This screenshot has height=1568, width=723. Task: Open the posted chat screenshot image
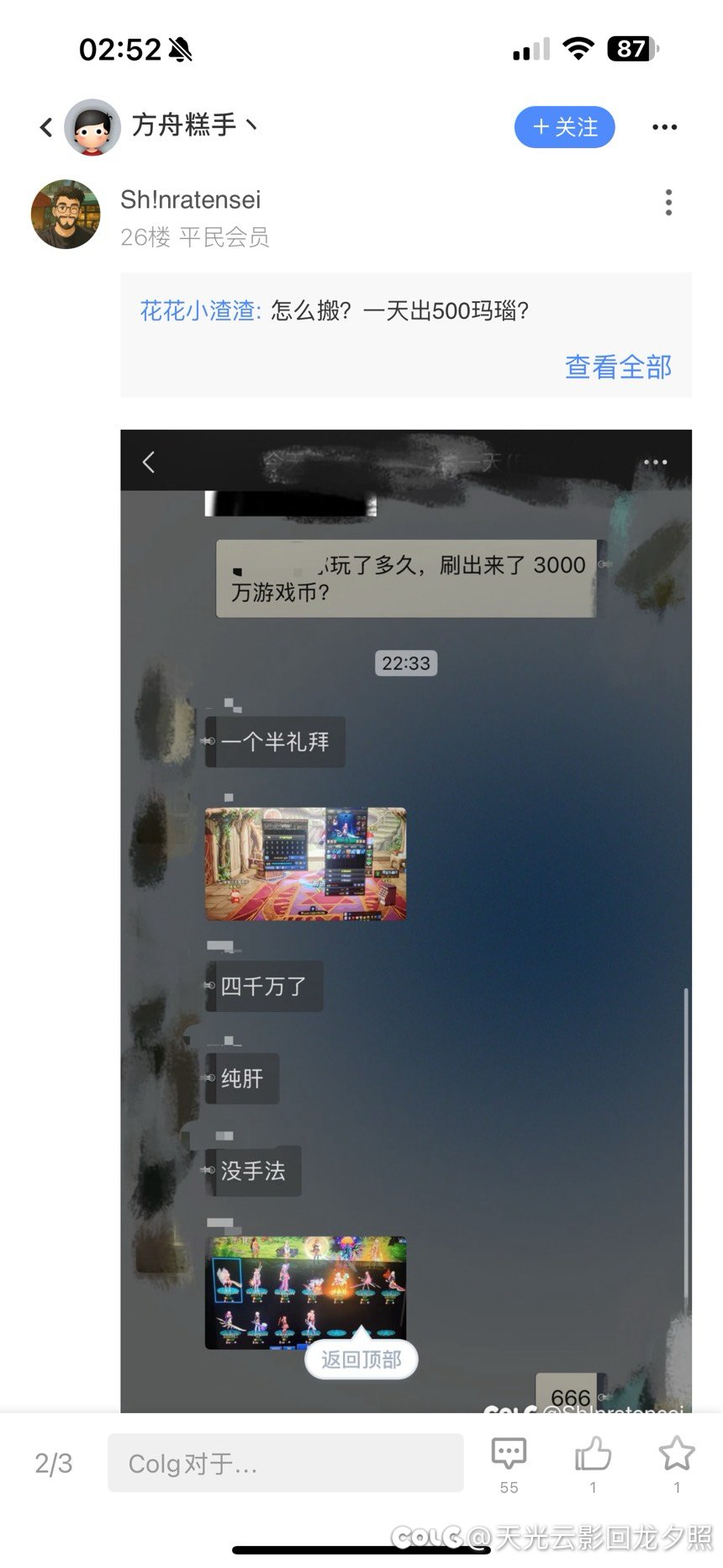click(x=405, y=883)
